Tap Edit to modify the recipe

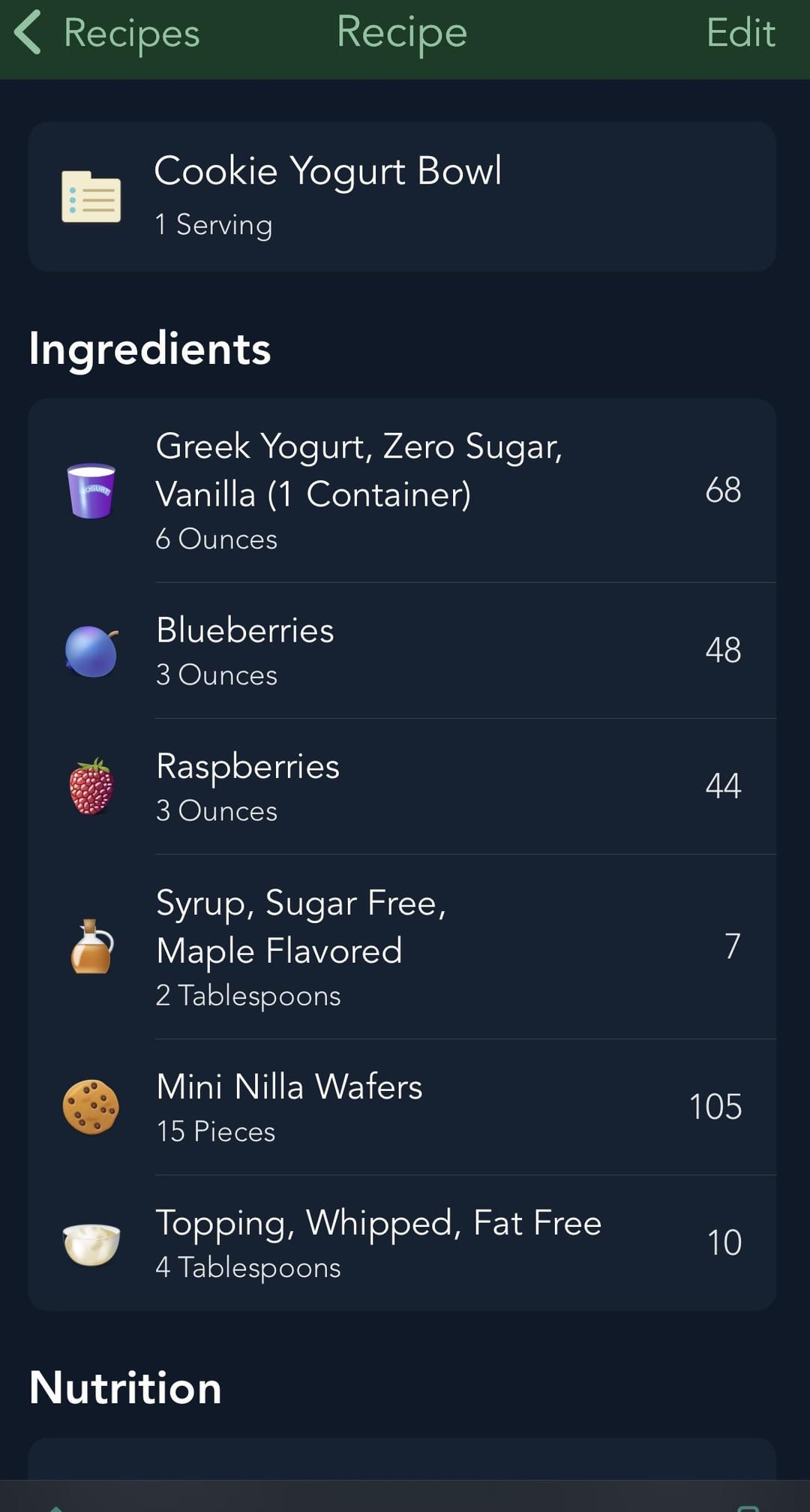pos(740,33)
